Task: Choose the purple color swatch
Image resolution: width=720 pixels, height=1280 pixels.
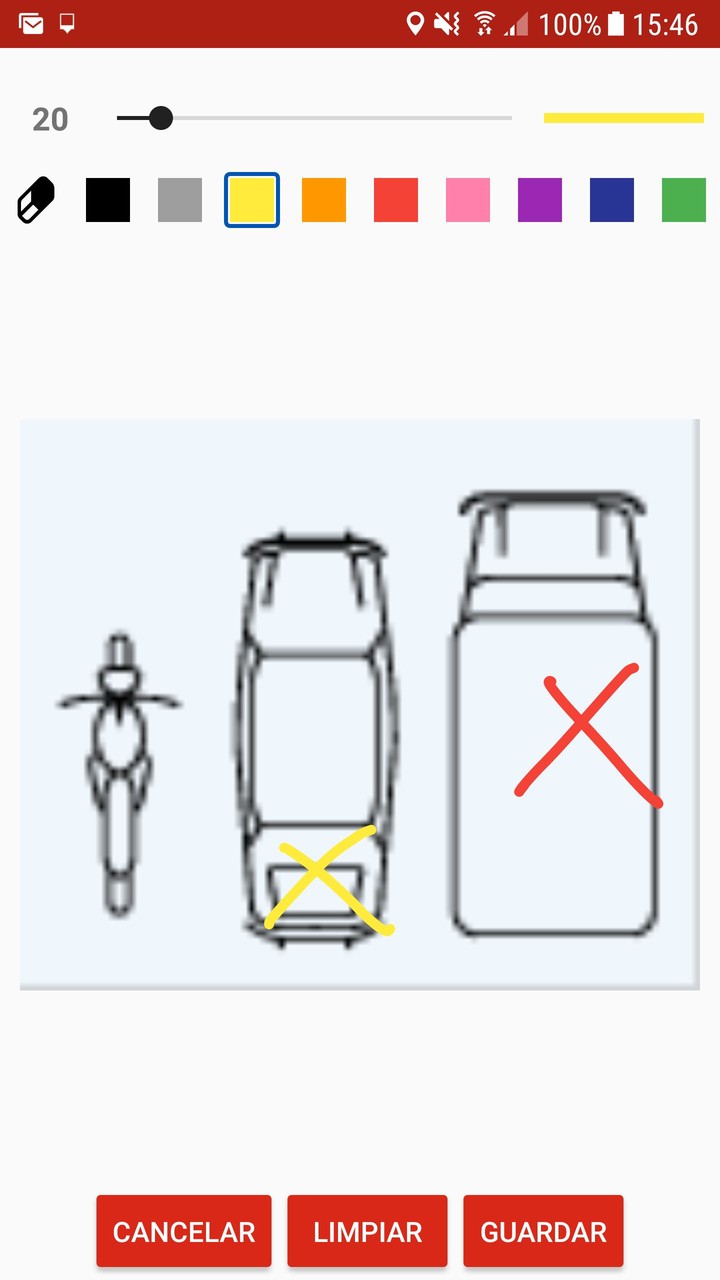Action: [540, 200]
